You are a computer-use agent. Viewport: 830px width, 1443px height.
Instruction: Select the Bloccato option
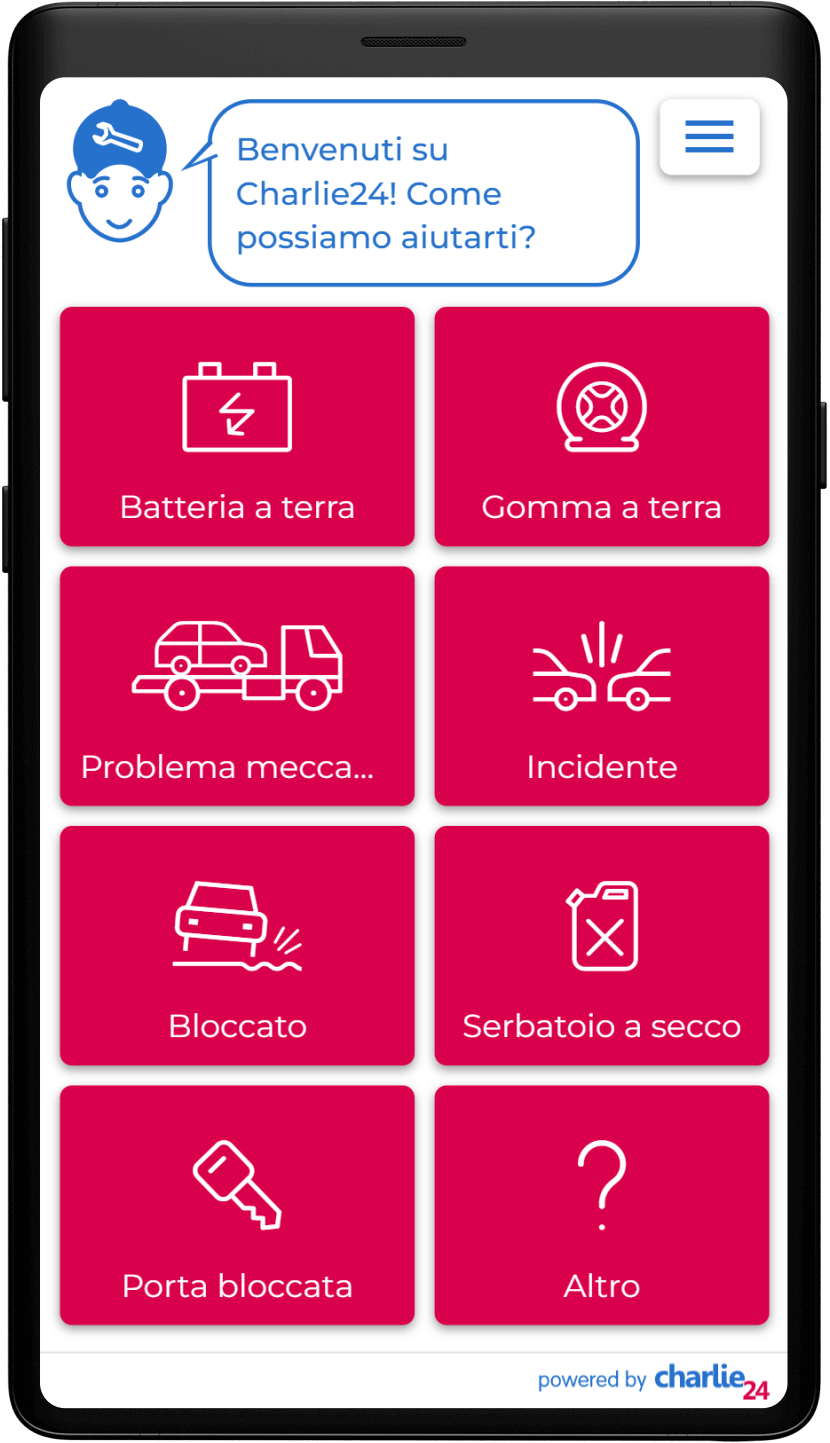pyautogui.click(x=237, y=946)
